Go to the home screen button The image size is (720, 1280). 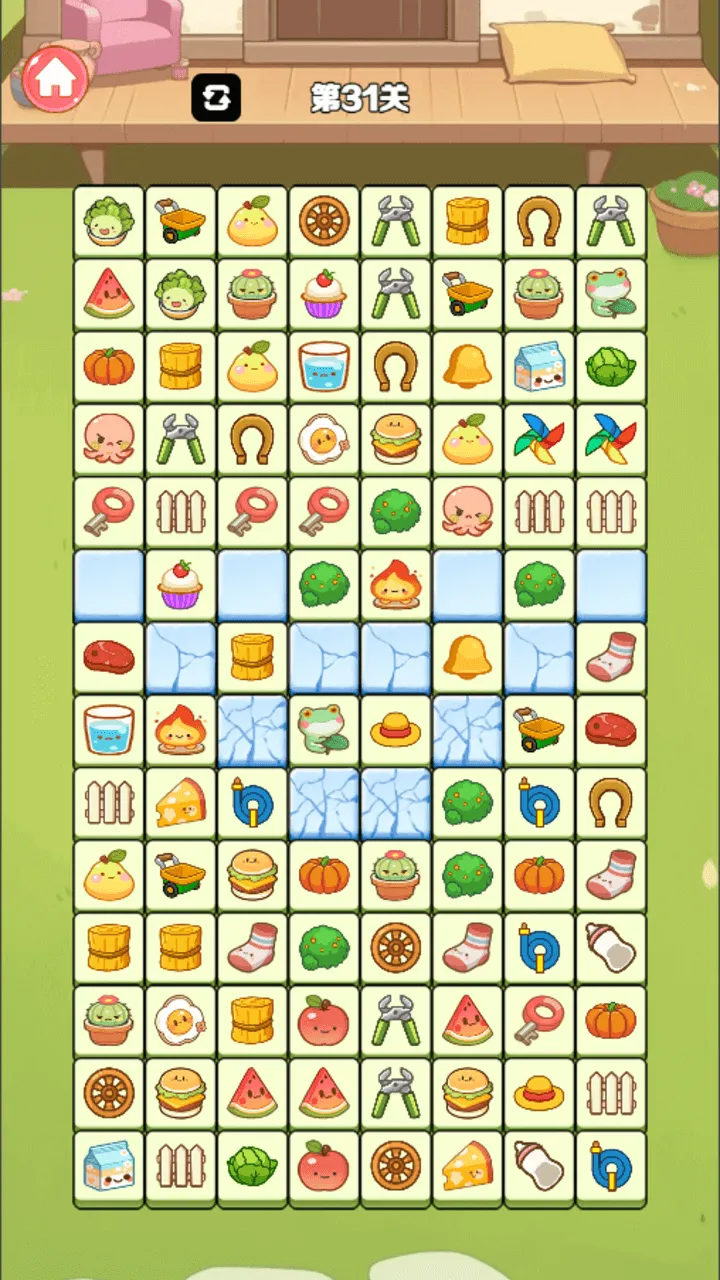56,79
